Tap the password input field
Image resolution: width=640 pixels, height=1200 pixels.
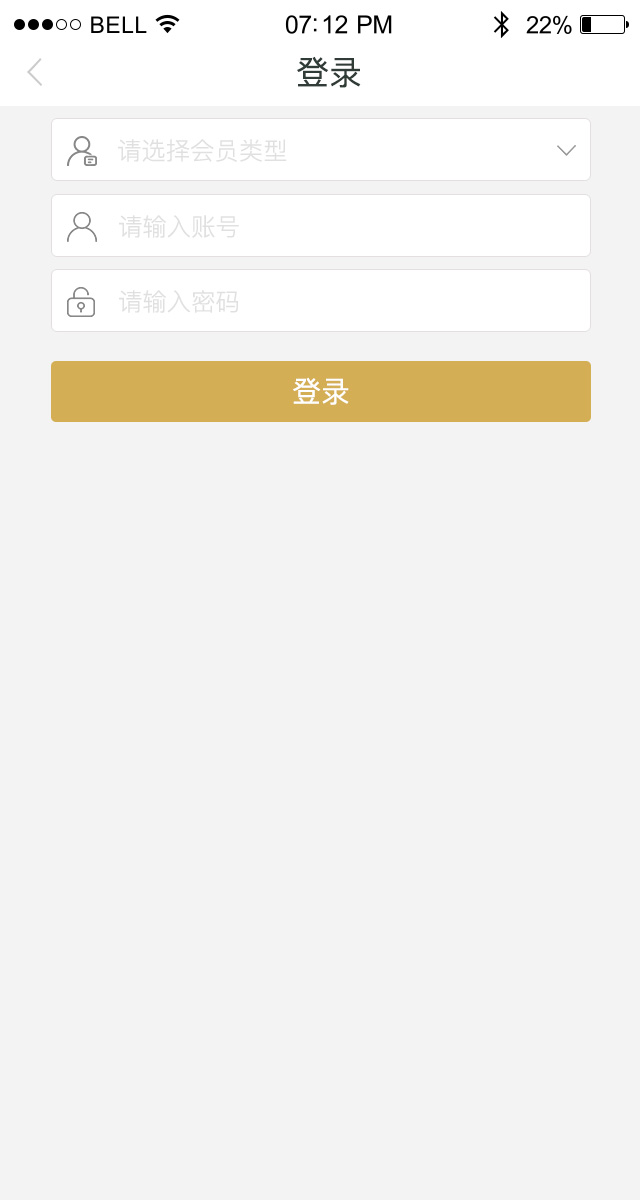coord(321,301)
